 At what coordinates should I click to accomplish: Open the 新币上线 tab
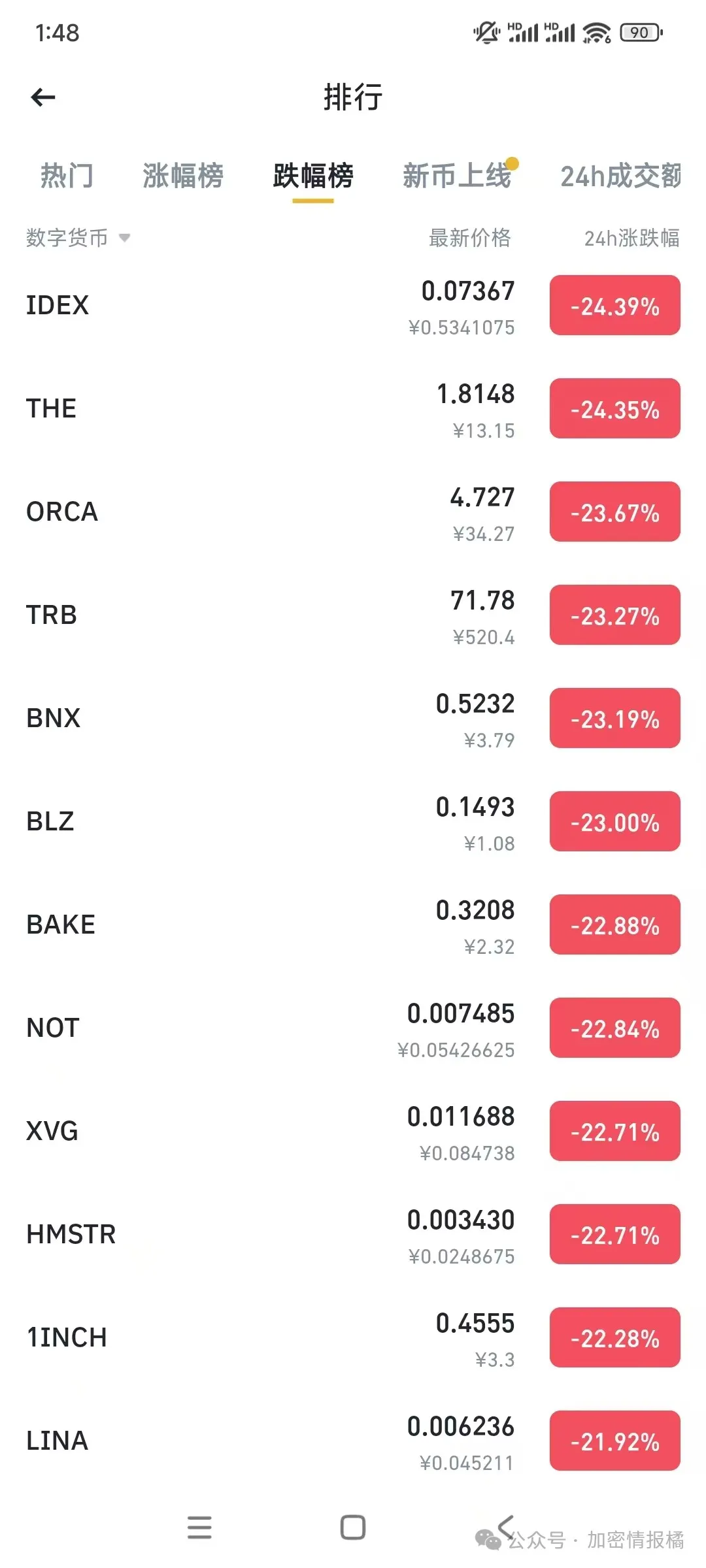[x=457, y=176]
